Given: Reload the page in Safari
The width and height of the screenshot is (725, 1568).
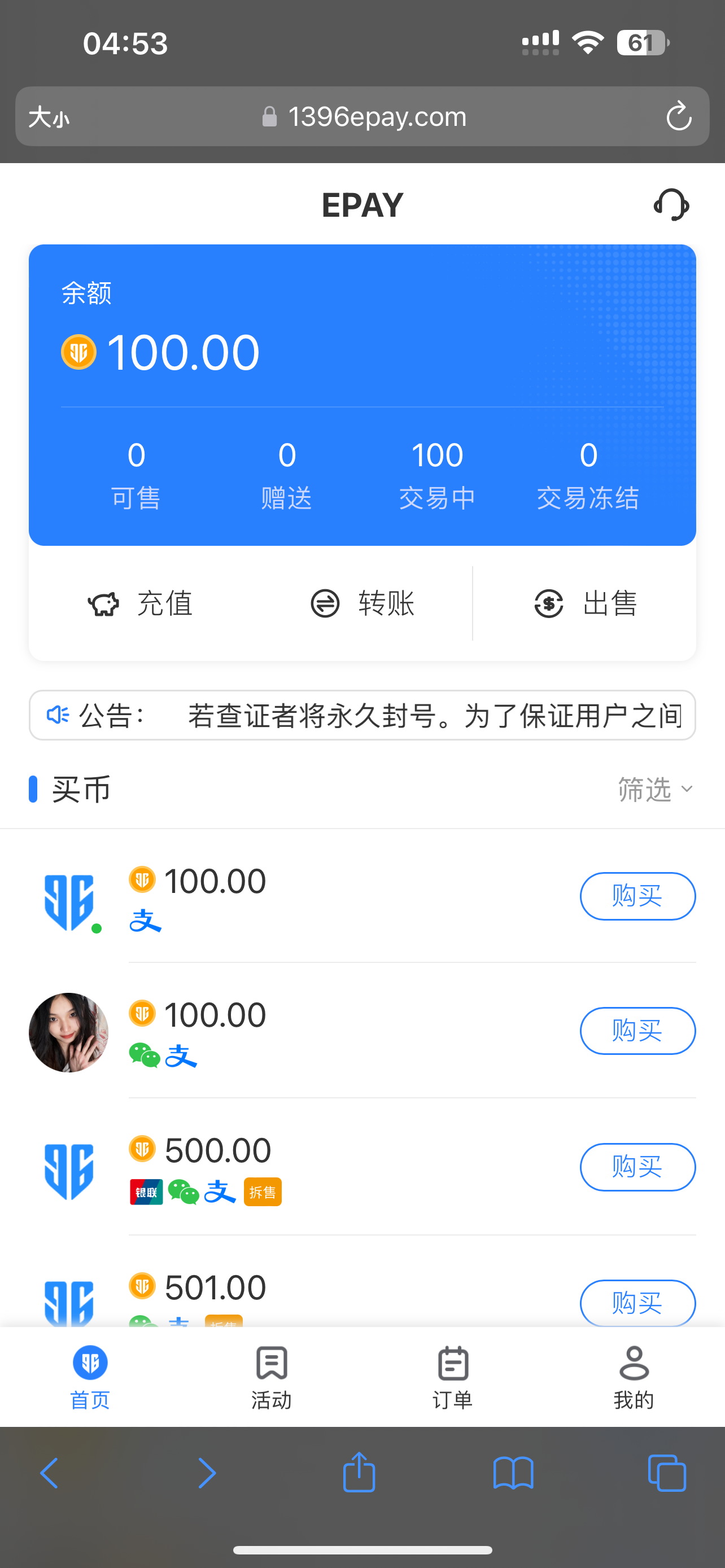Looking at the screenshot, I should (679, 116).
